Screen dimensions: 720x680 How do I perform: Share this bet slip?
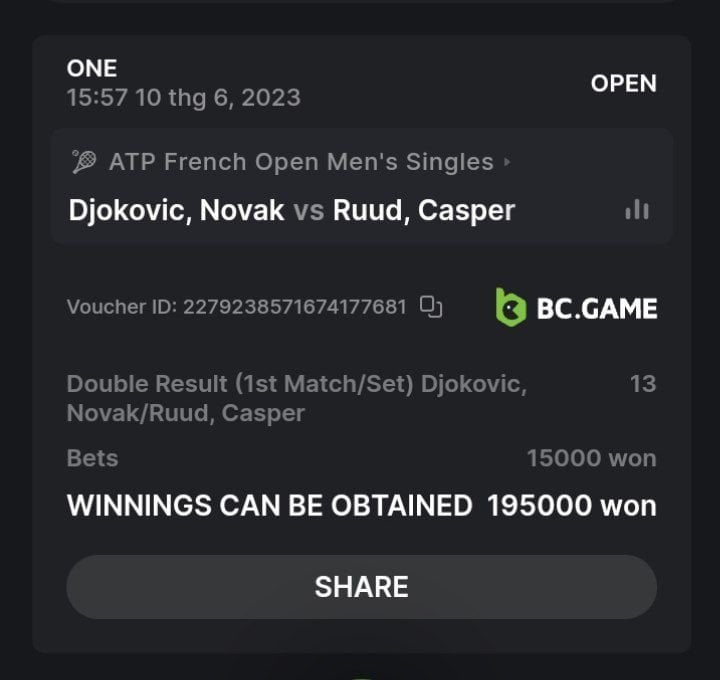click(361, 586)
